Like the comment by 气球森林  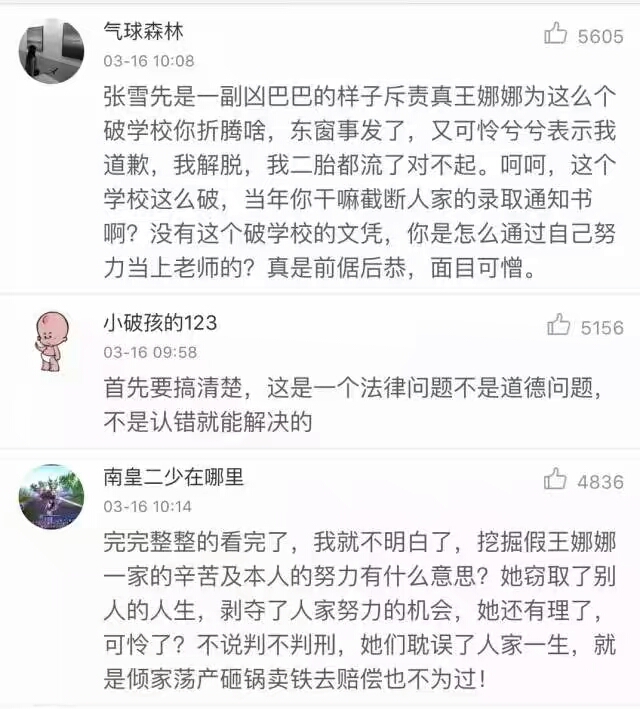tap(556, 35)
